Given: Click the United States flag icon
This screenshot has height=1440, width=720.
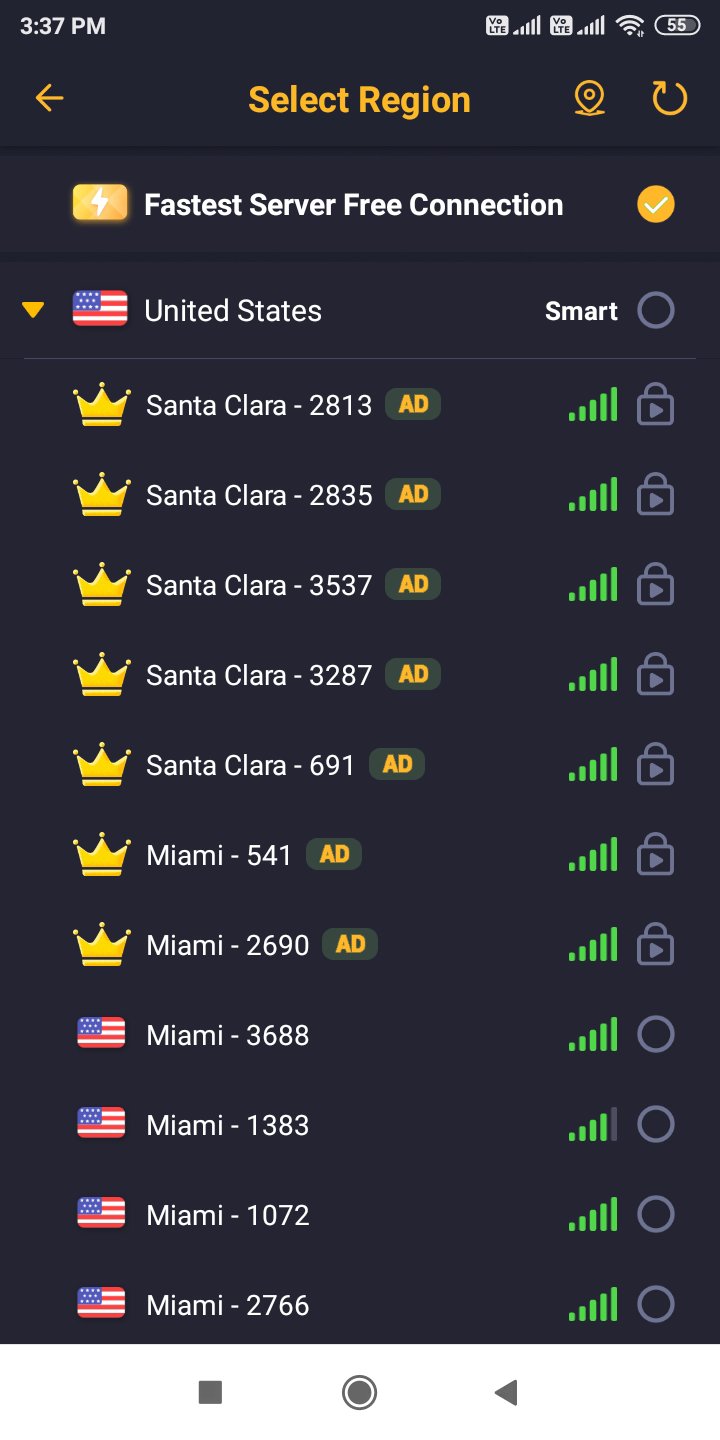Looking at the screenshot, I should [100, 310].
